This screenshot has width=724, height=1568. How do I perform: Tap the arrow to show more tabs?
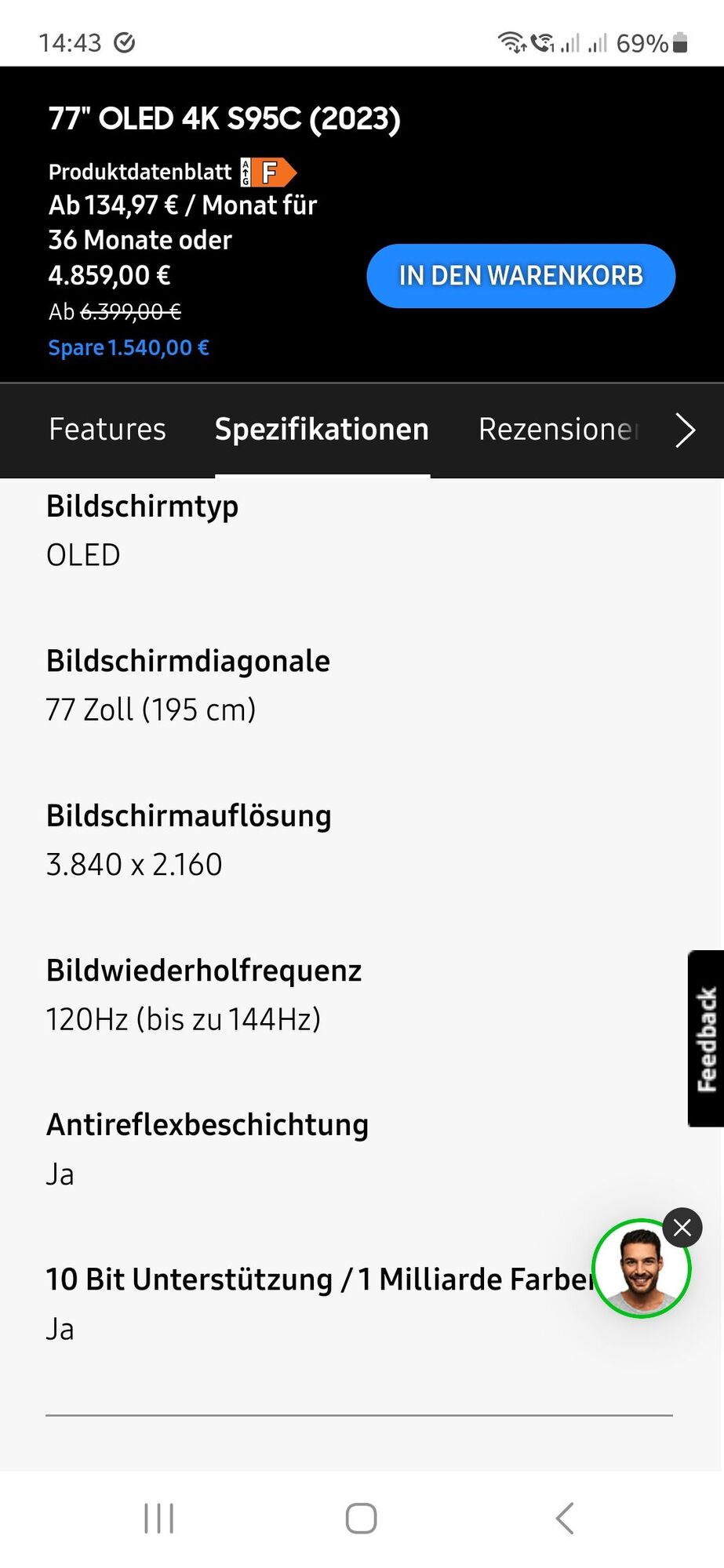(x=685, y=430)
